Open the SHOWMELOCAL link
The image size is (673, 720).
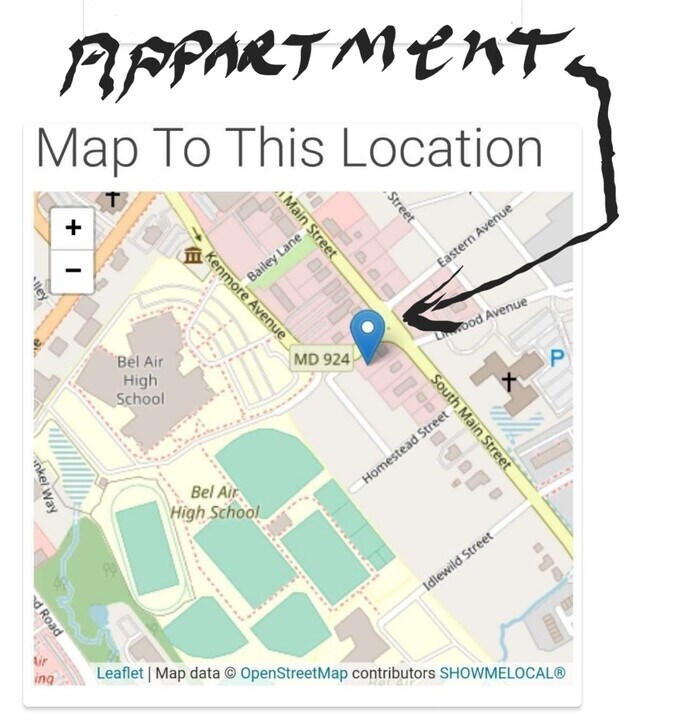pyautogui.click(x=502, y=673)
